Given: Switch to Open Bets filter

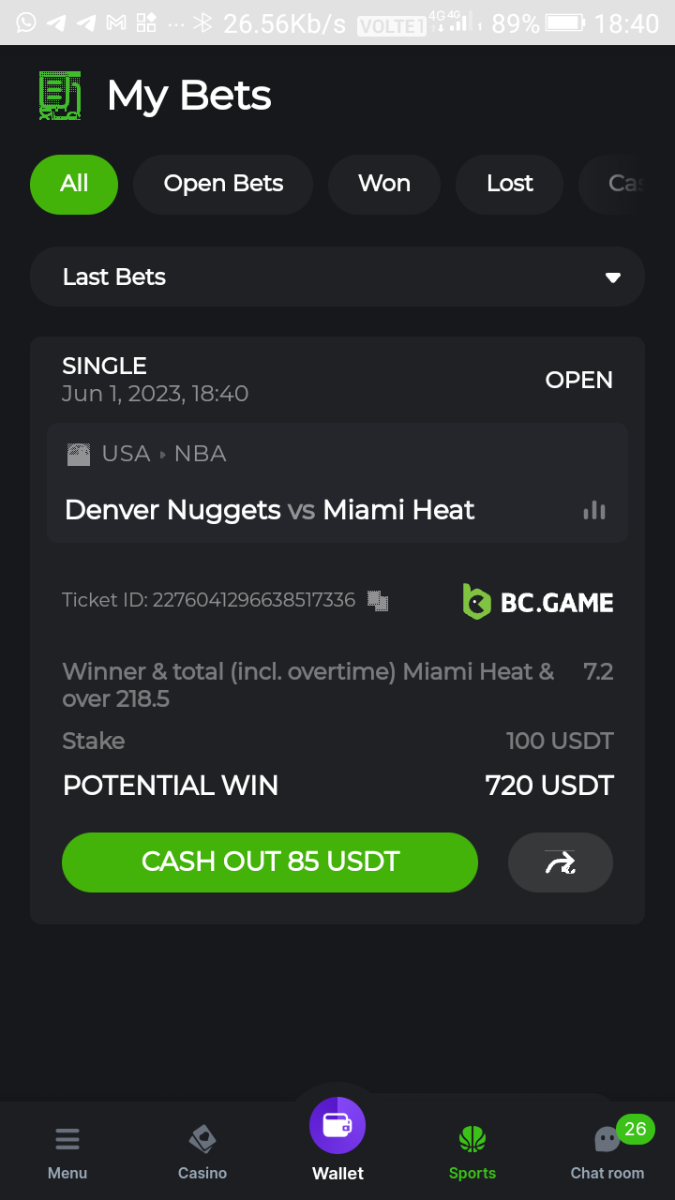Looking at the screenshot, I should (x=223, y=184).
